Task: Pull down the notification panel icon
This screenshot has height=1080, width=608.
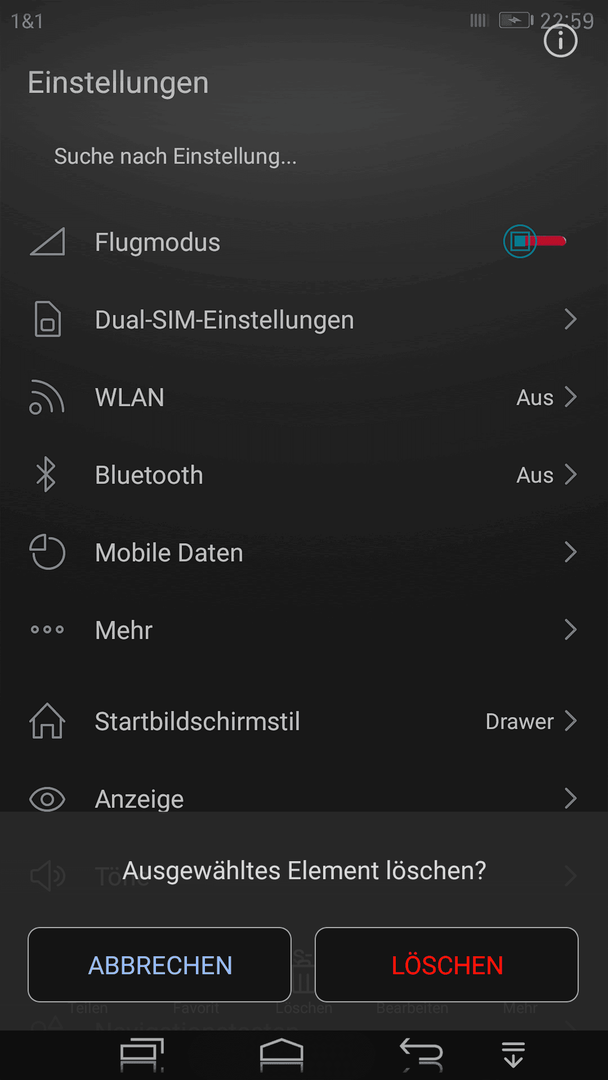Action: click(514, 1055)
